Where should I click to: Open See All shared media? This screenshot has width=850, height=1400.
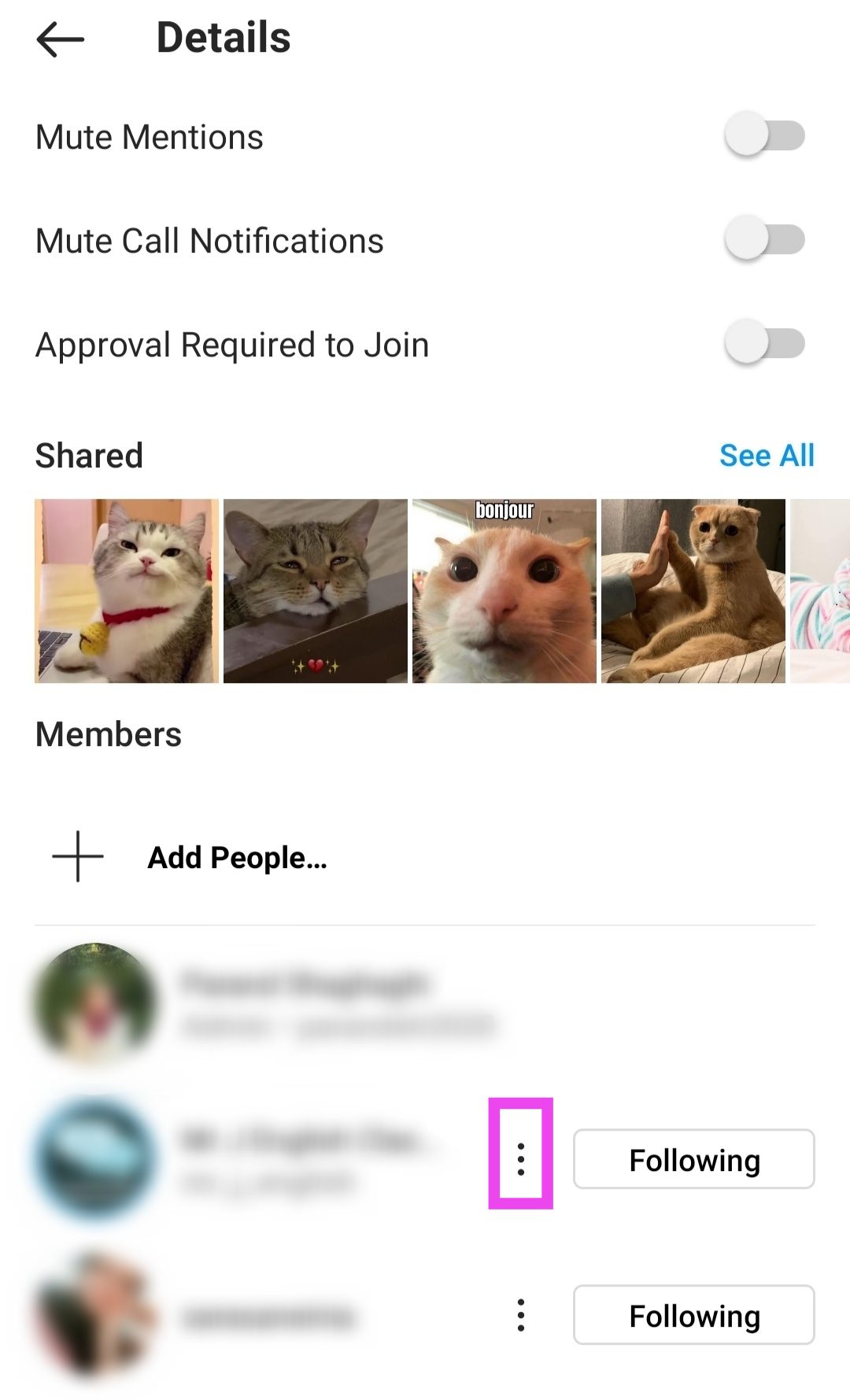tap(767, 456)
